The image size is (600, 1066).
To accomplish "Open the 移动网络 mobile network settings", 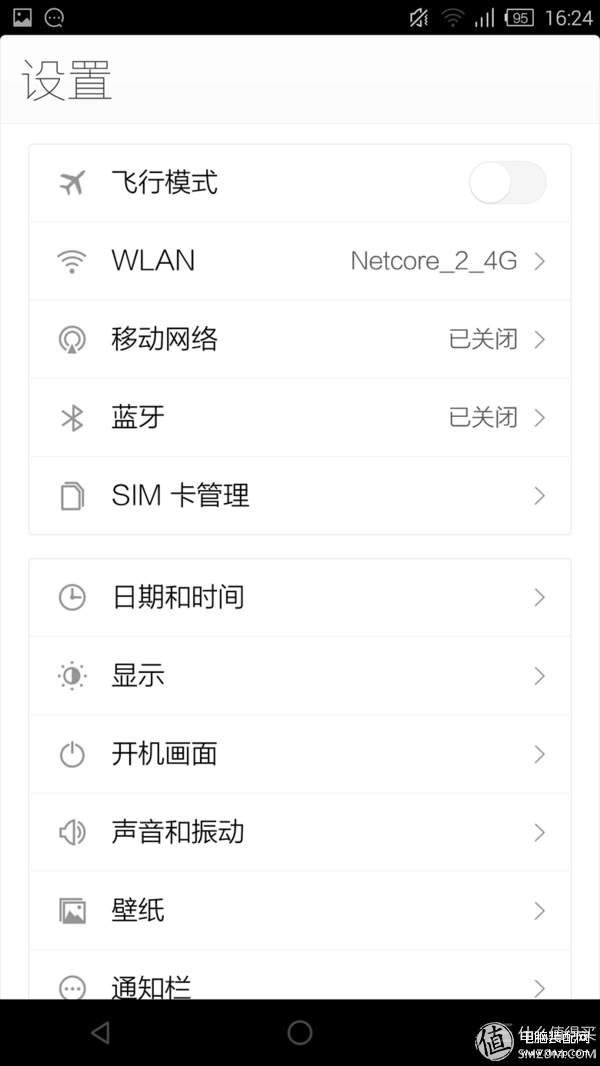I will [300, 339].
